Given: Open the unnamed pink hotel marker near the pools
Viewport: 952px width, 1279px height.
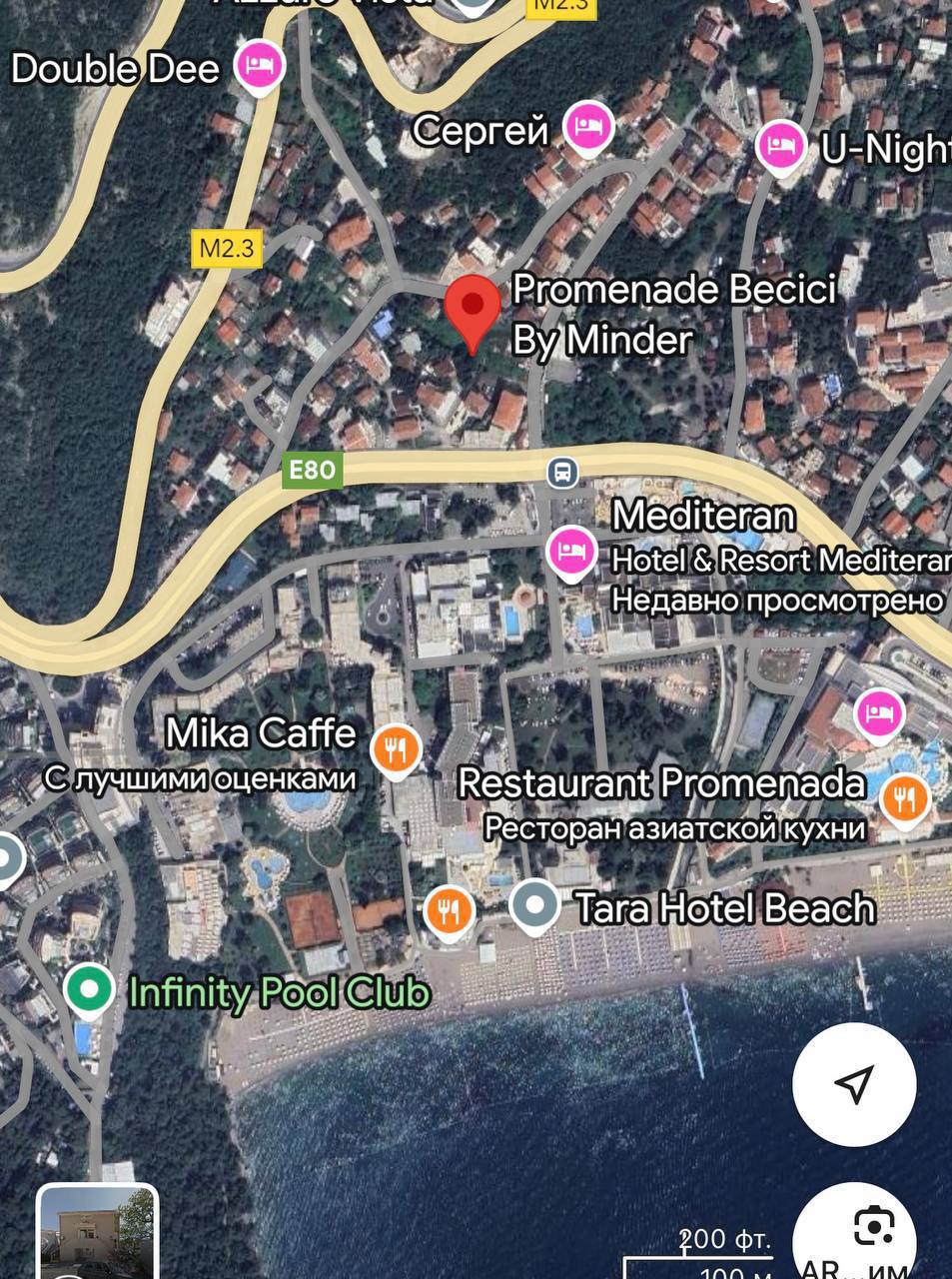Looking at the screenshot, I should click(x=878, y=713).
